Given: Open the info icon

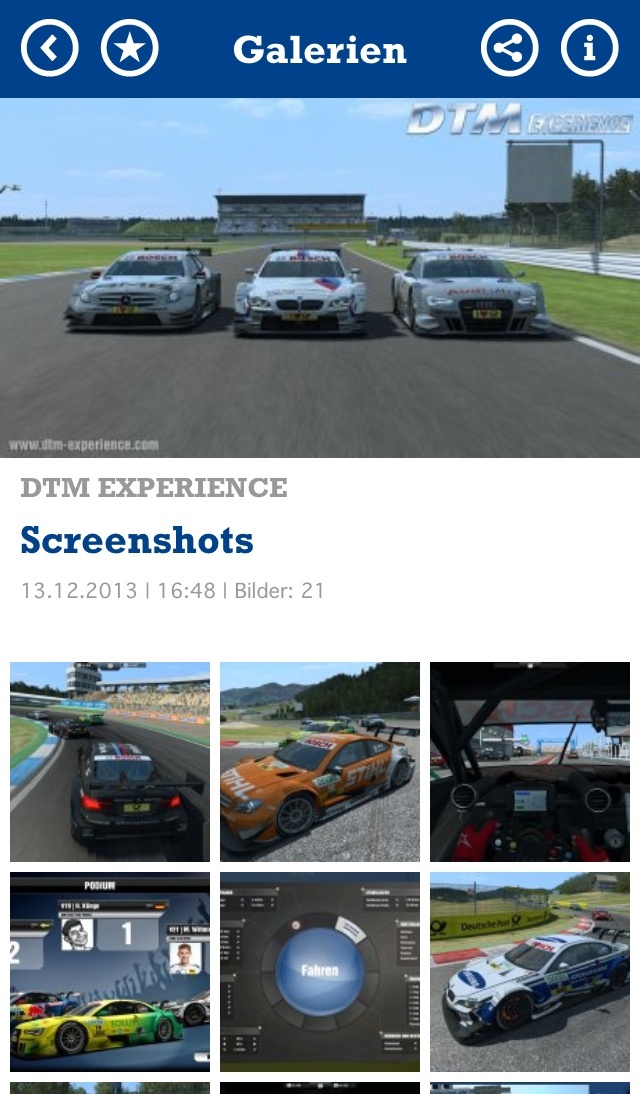Looking at the screenshot, I should (x=590, y=48).
